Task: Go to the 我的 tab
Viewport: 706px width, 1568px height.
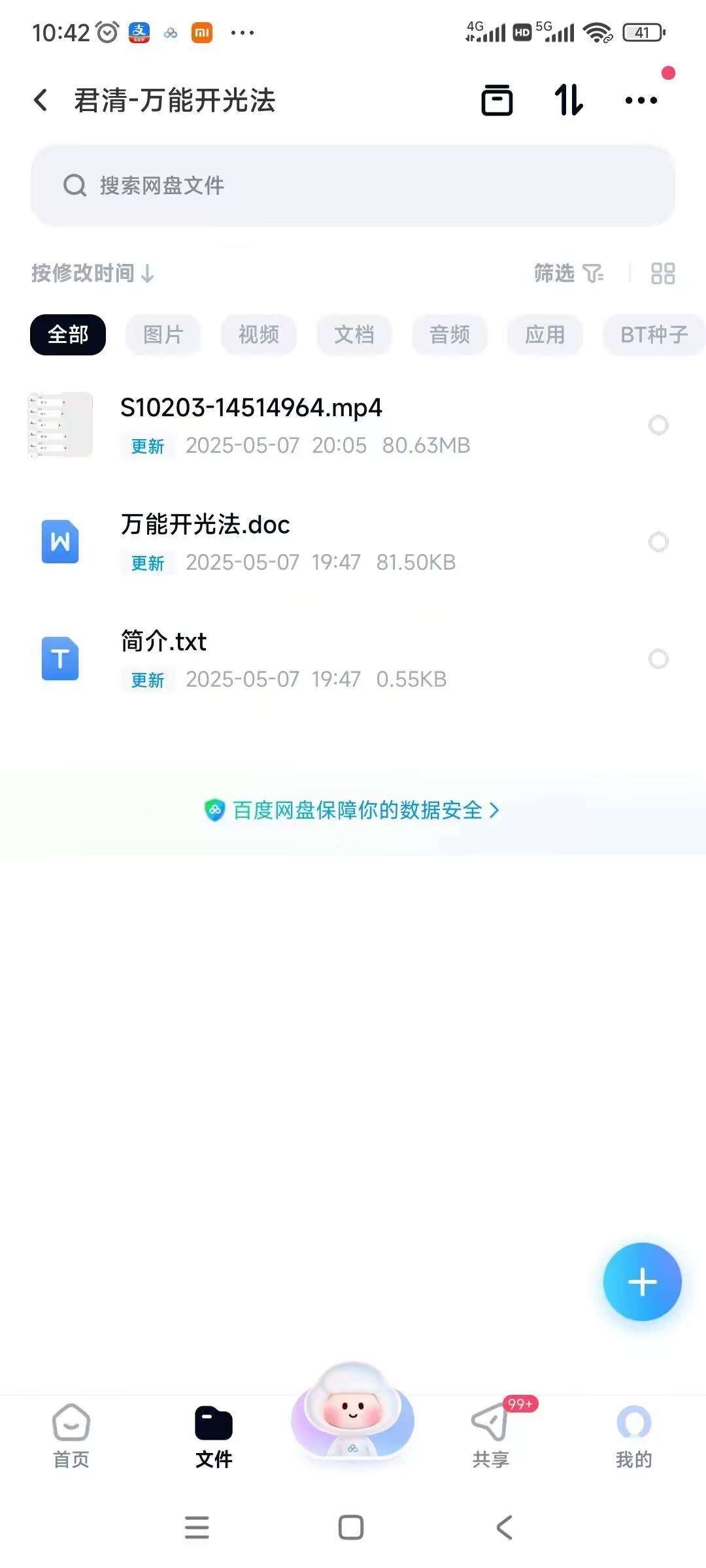Action: 633,1435
